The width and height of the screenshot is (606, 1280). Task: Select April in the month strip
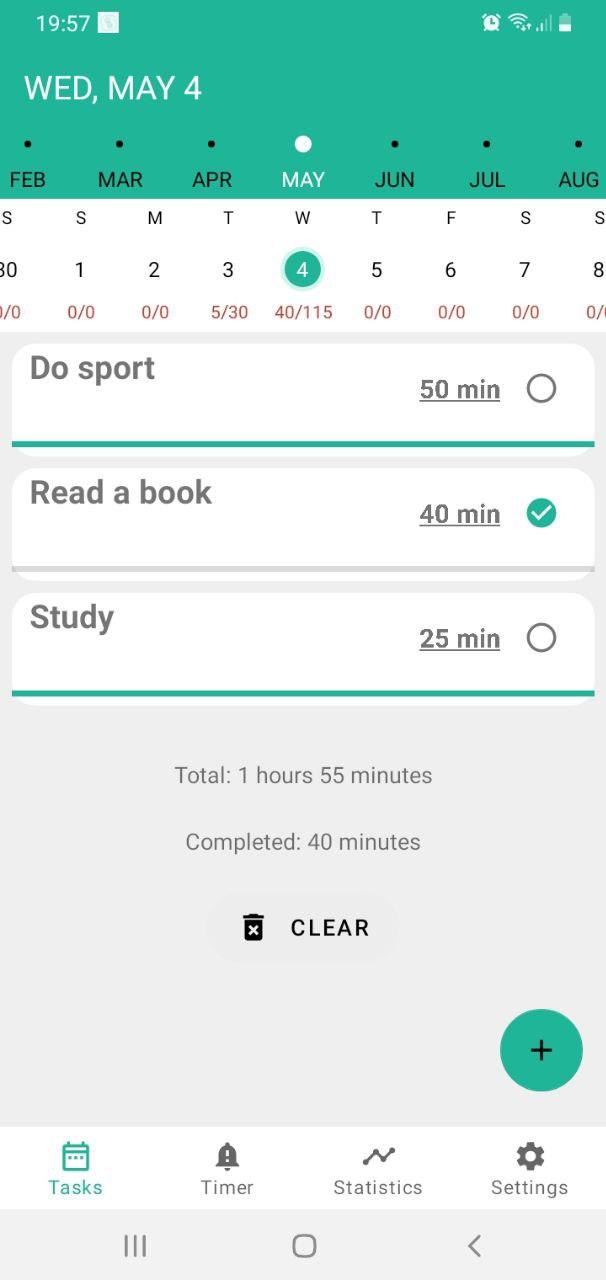(212, 168)
